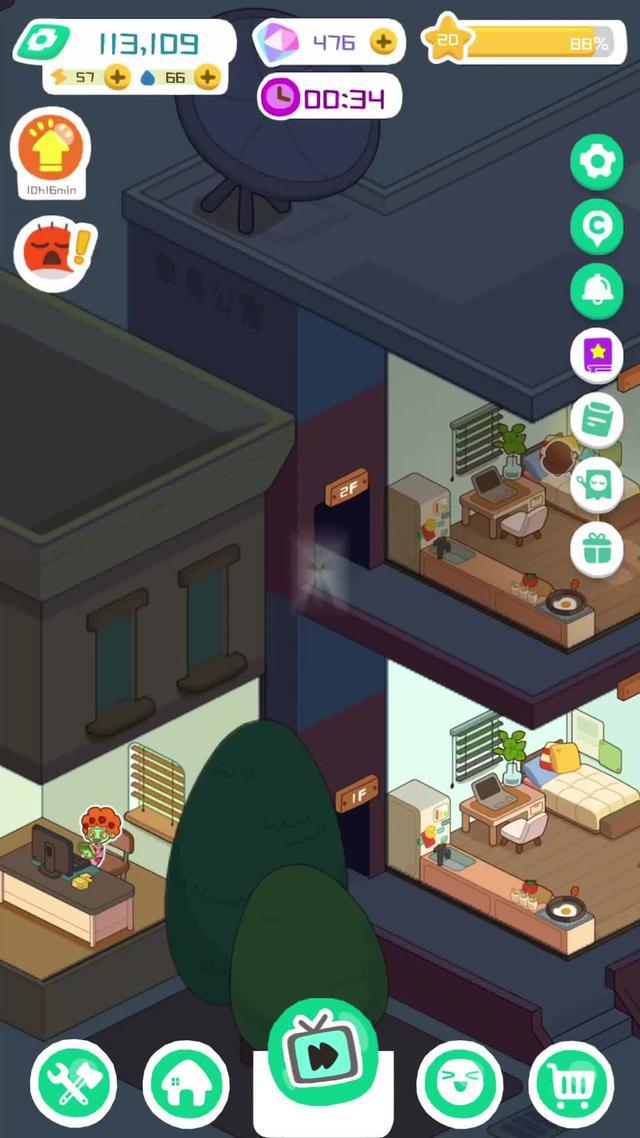Check the angry tenant alert
The height and width of the screenshot is (1138, 640).
(48, 252)
